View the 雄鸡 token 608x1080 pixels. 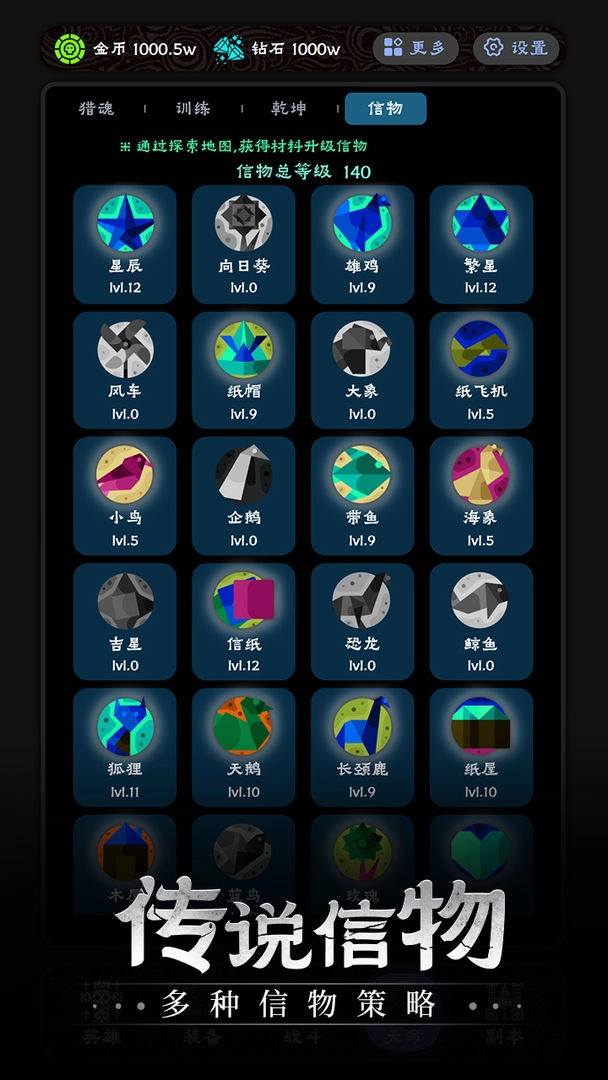(x=362, y=244)
